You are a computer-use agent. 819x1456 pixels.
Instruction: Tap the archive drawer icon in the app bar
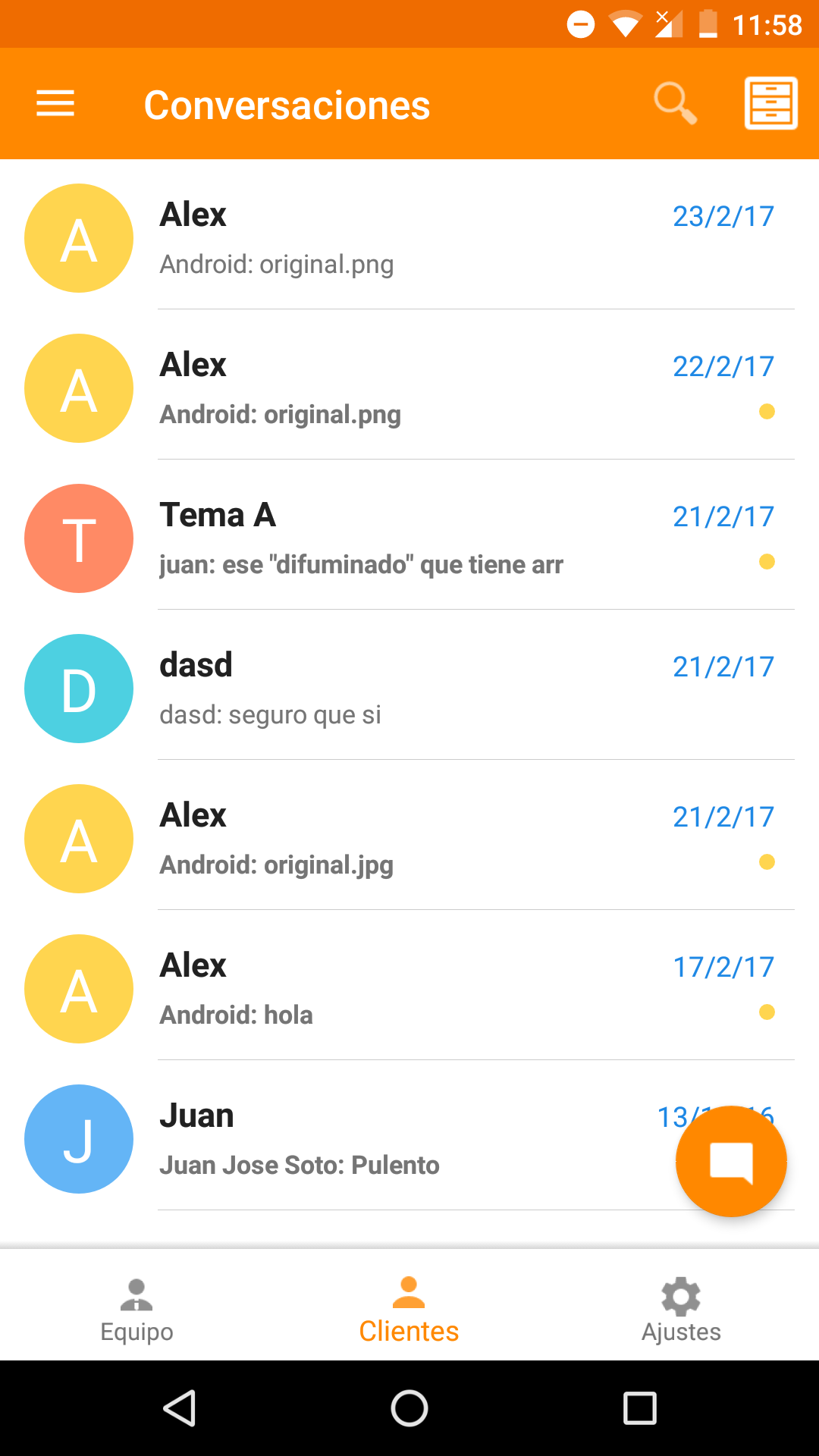click(x=770, y=103)
